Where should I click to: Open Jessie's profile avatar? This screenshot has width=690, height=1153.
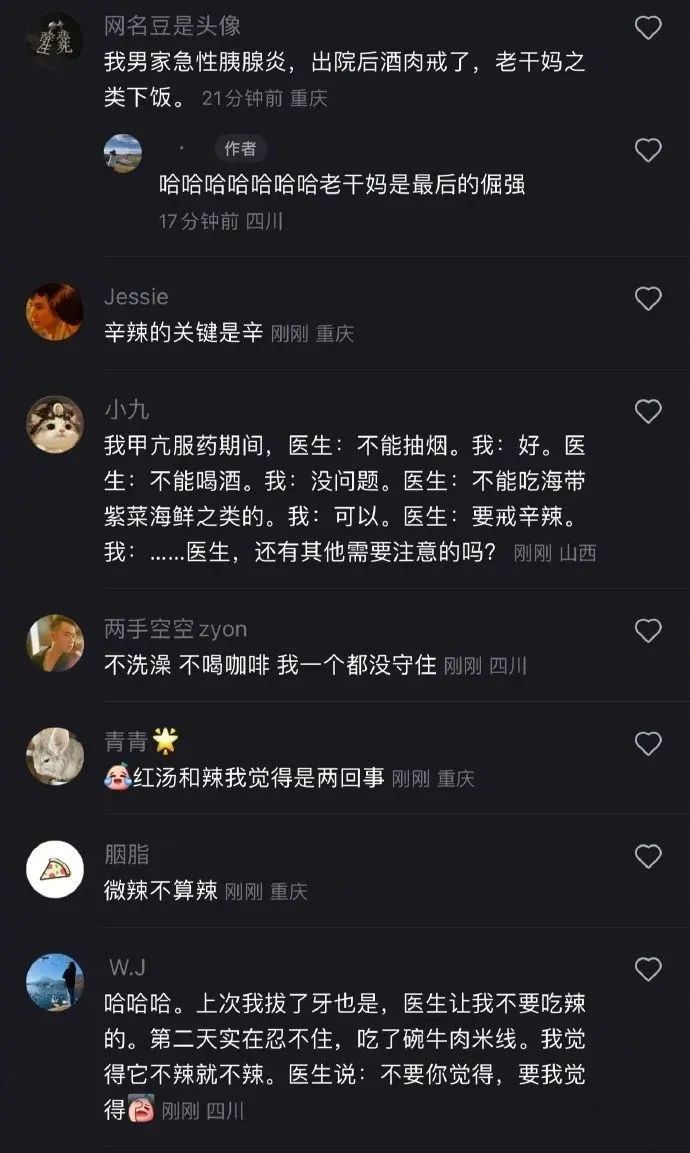pos(54,312)
